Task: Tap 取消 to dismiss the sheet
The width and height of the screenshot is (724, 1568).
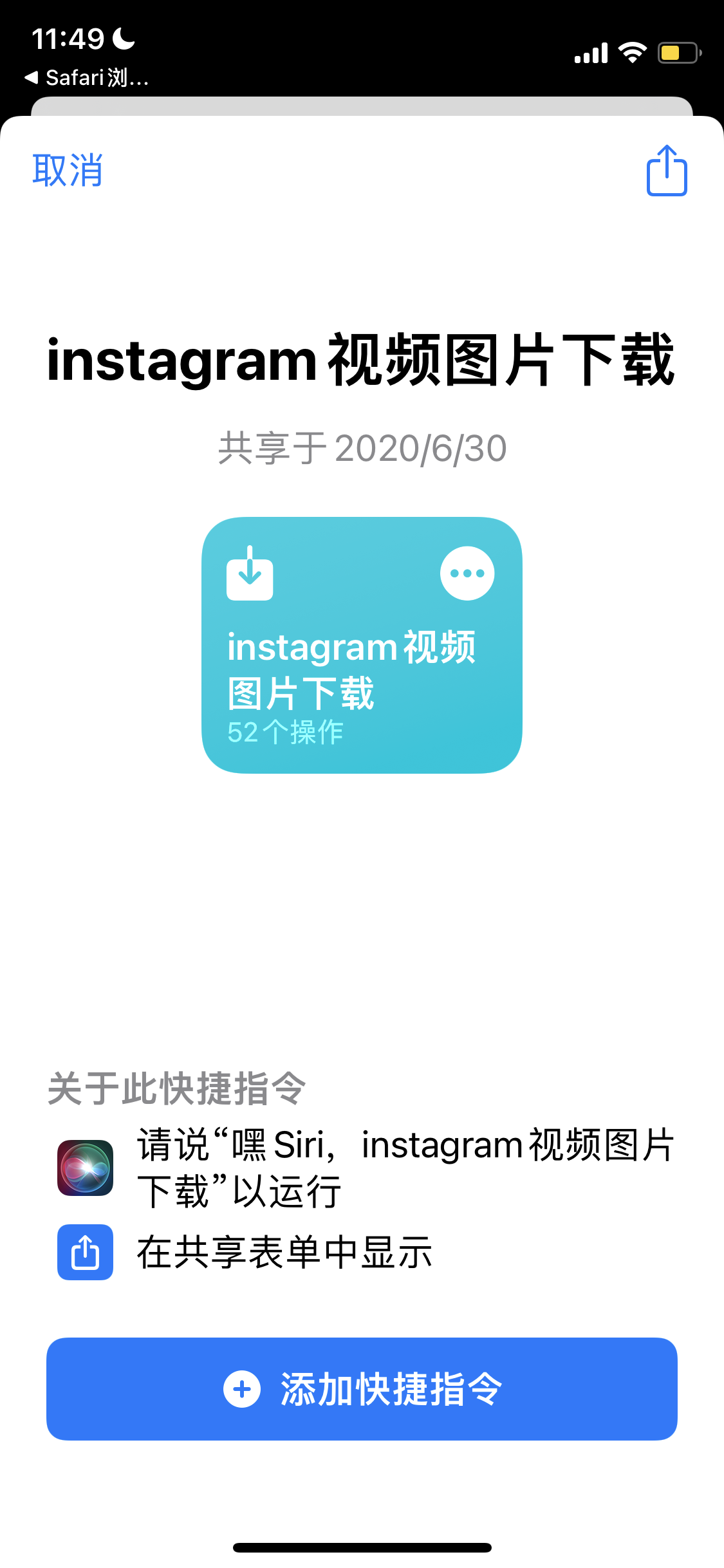Action: (67, 171)
